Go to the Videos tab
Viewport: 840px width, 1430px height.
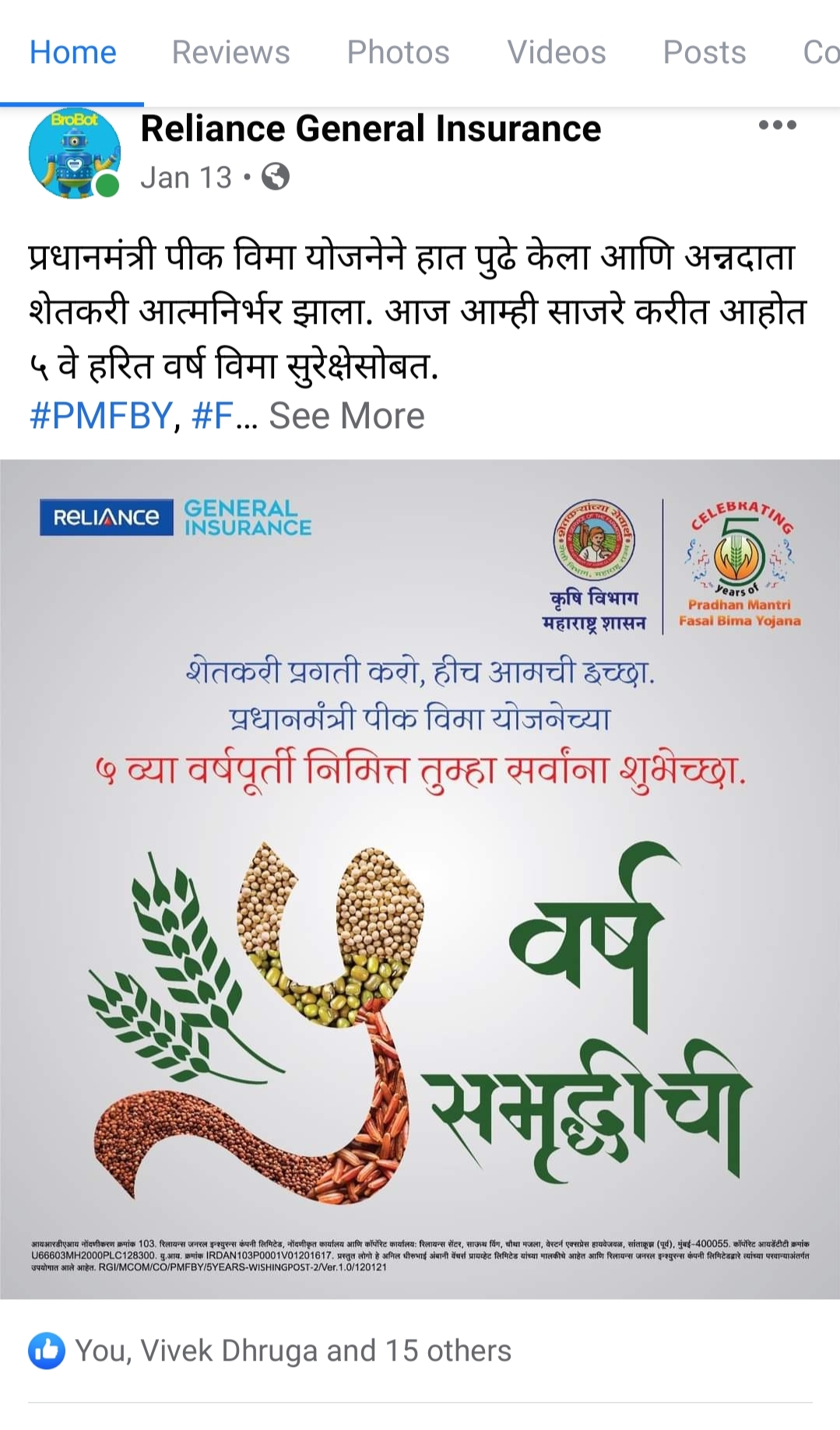point(556,53)
